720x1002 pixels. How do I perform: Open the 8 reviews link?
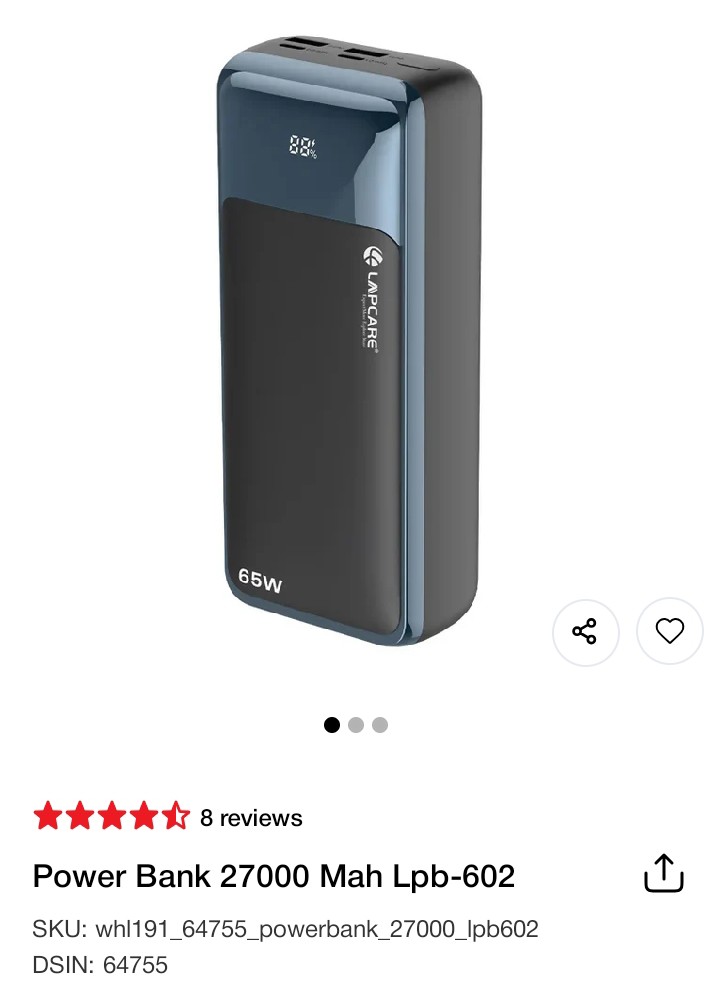250,818
